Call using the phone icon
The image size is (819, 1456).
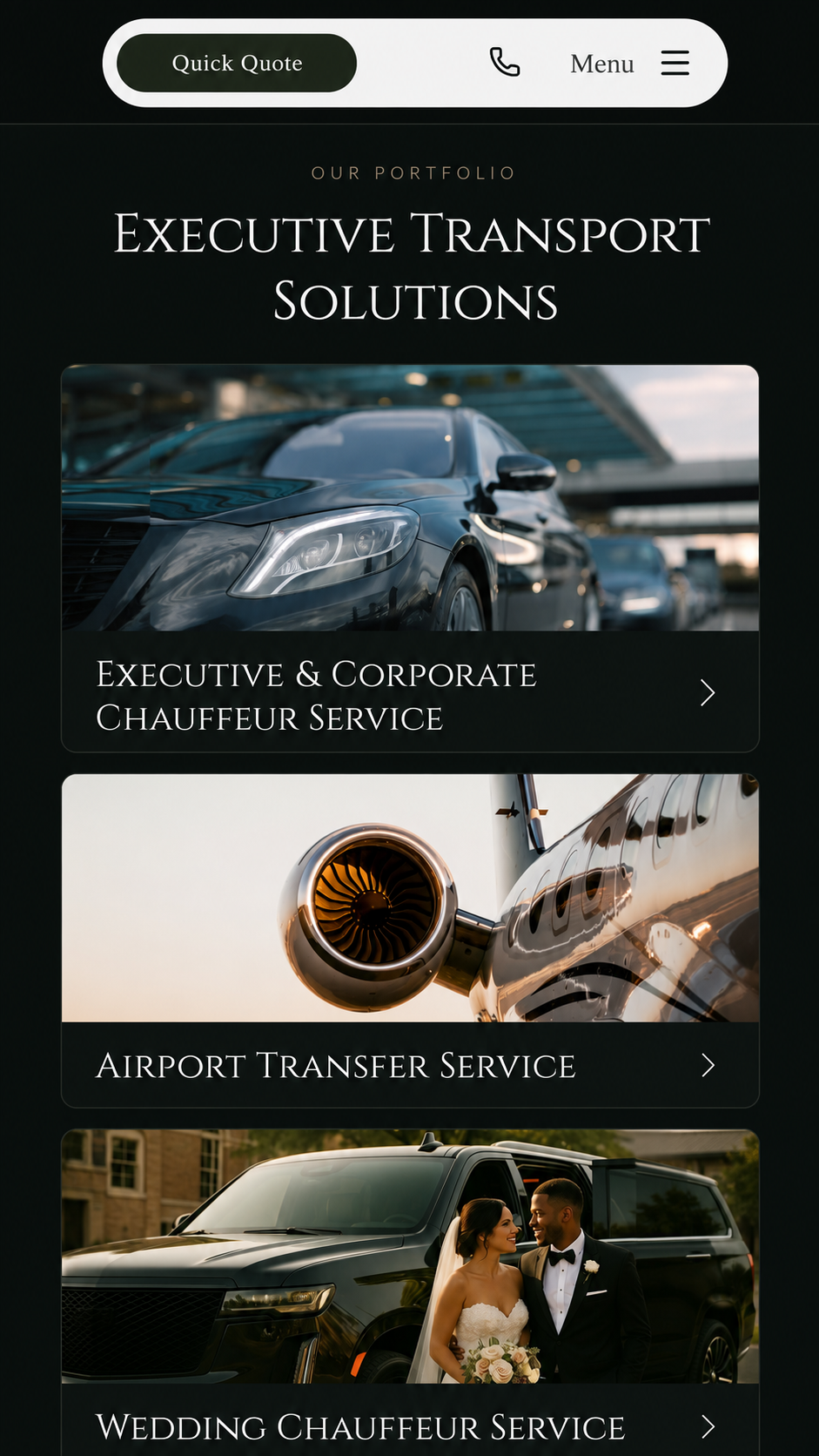point(505,63)
